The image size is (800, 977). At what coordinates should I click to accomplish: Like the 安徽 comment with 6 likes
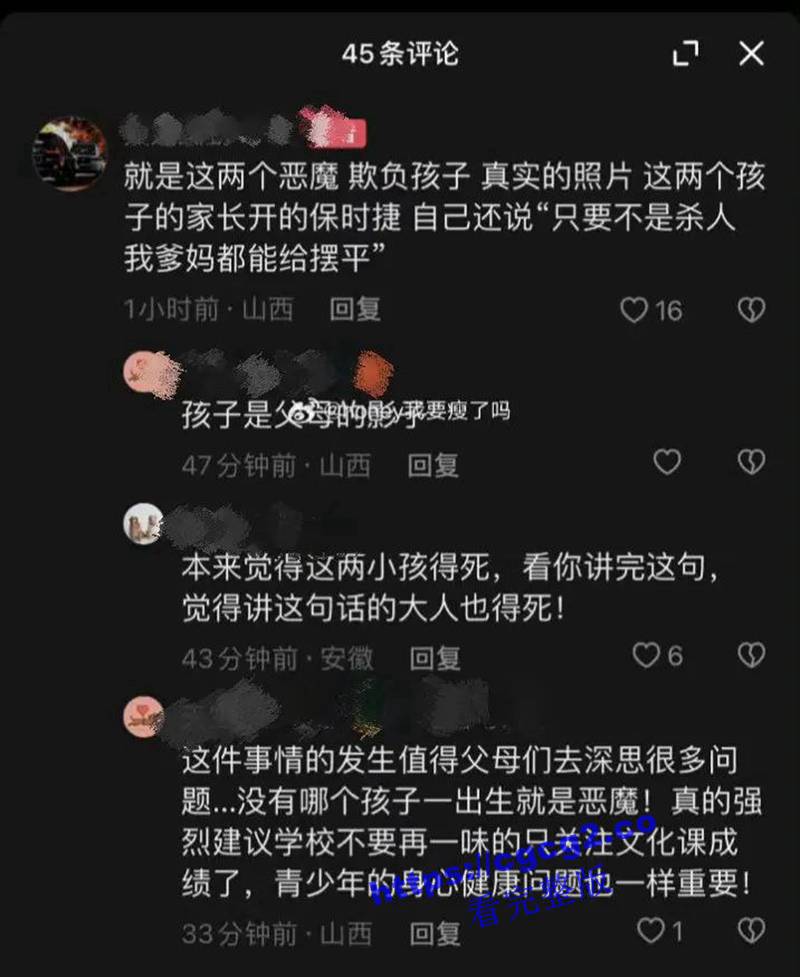(x=648, y=656)
